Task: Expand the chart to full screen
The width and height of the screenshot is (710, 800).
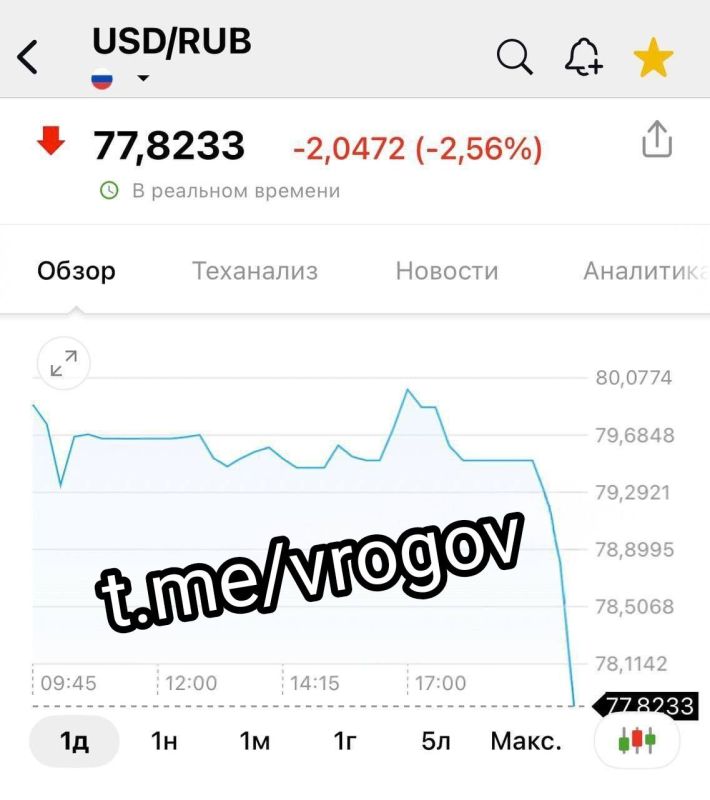Action: (x=64, y=365)
